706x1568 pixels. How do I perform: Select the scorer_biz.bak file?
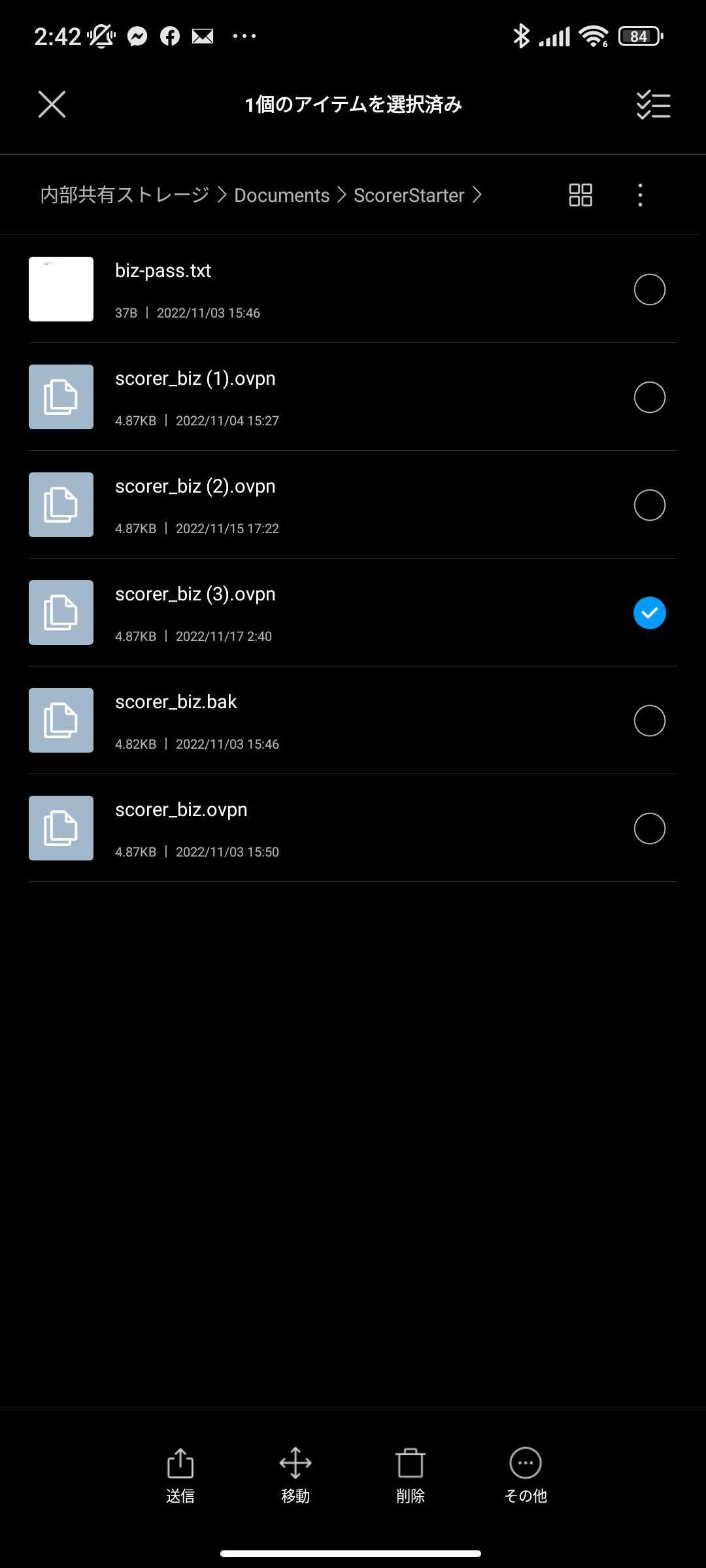(649, 721)
